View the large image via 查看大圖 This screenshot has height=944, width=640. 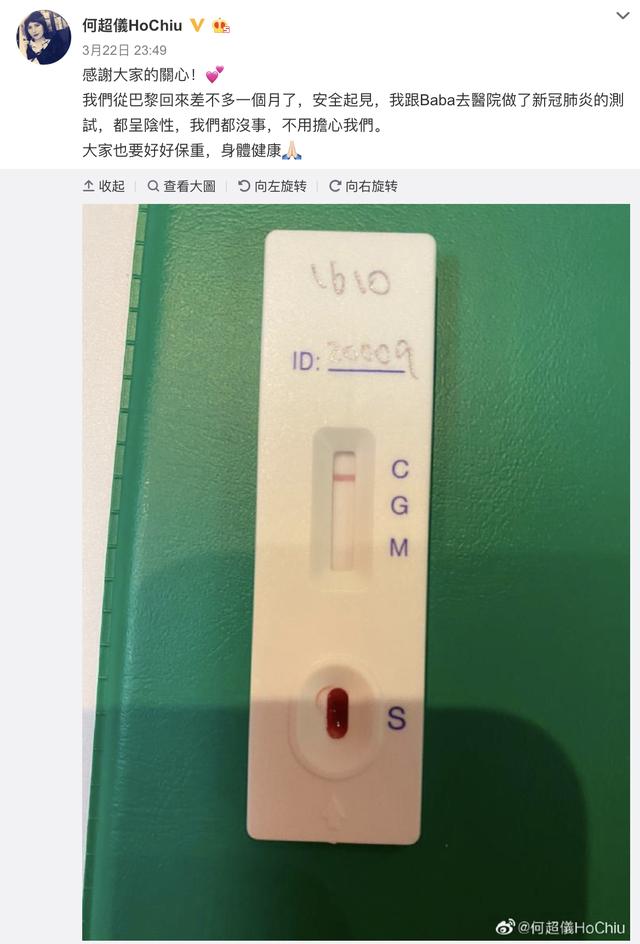[182, 186]
